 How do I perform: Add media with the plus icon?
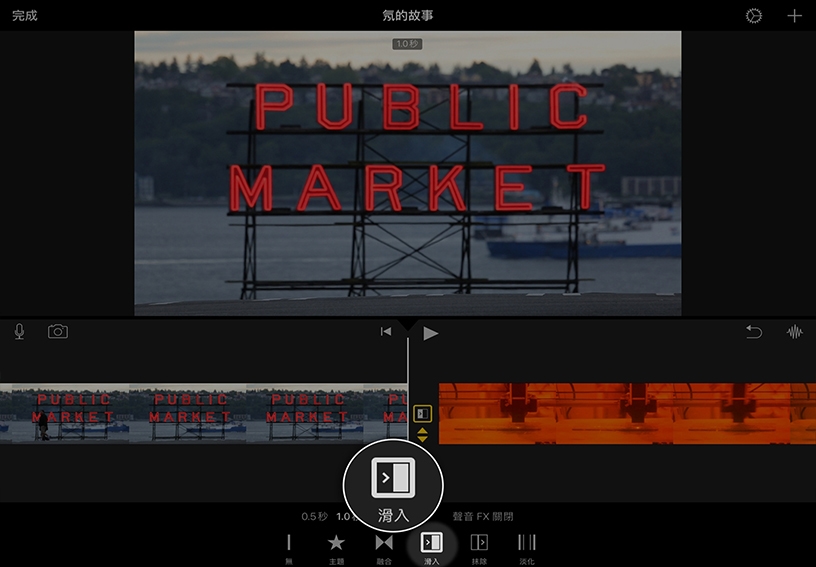coord(794,16)
